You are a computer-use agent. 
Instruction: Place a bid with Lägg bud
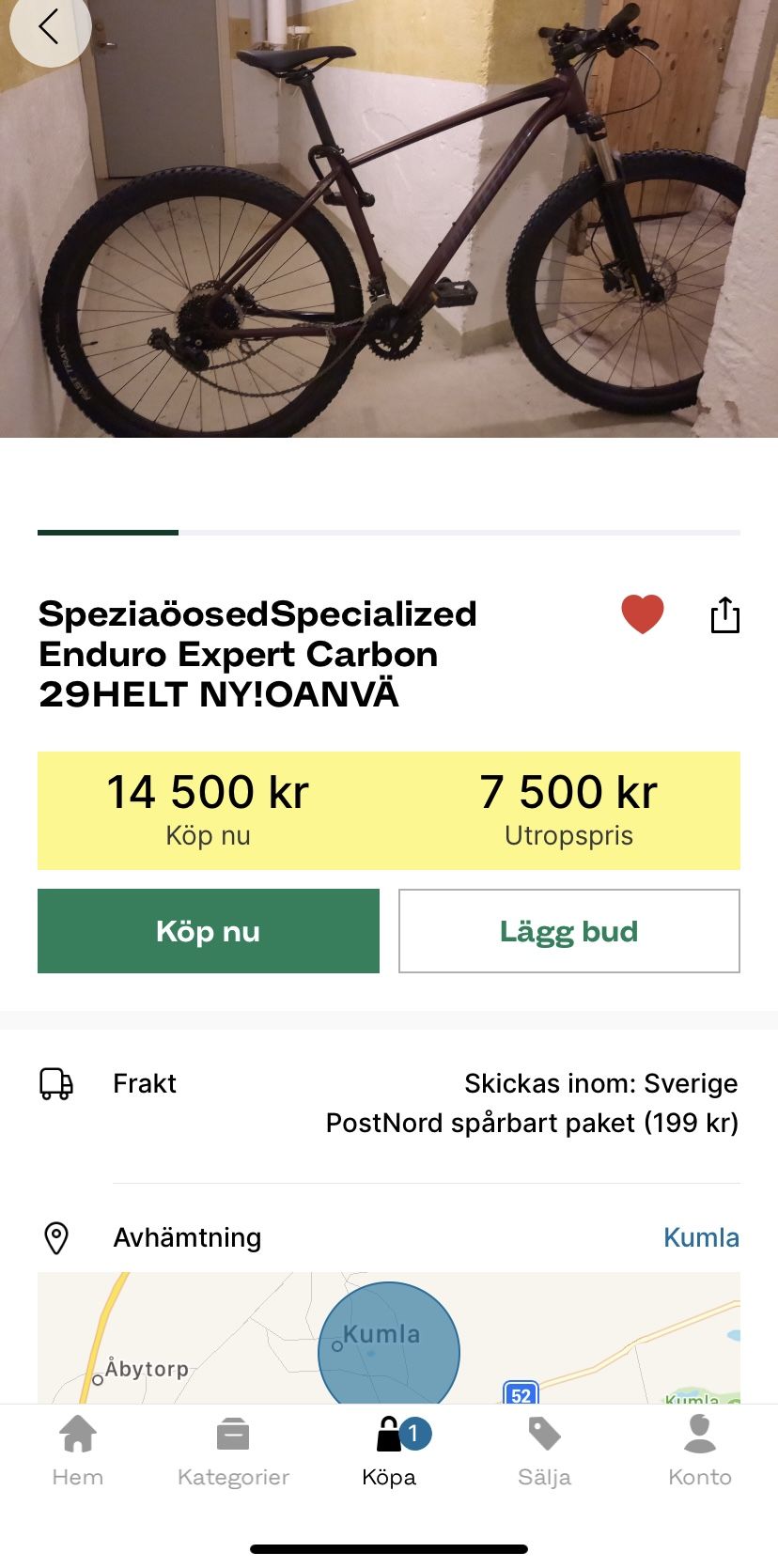click(568, 931)
